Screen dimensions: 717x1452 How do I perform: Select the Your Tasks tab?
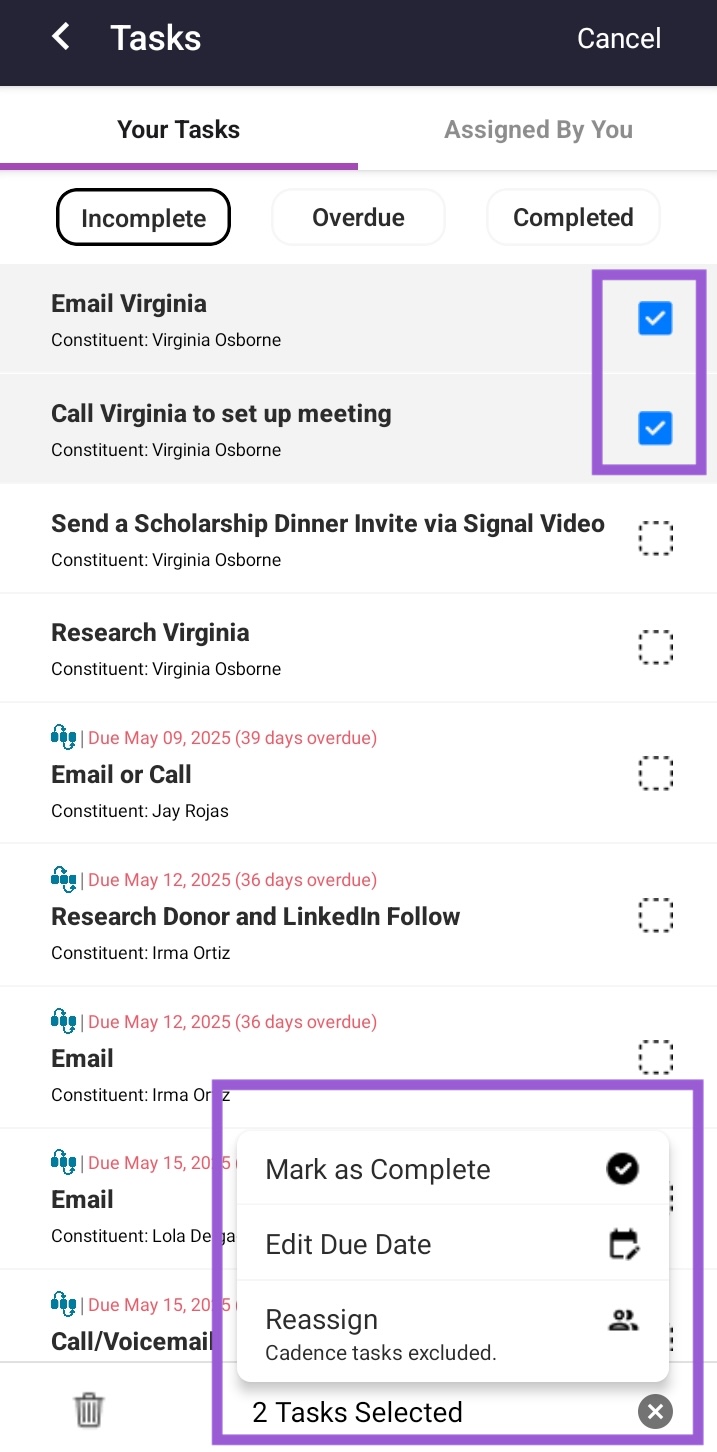point(179,130)
